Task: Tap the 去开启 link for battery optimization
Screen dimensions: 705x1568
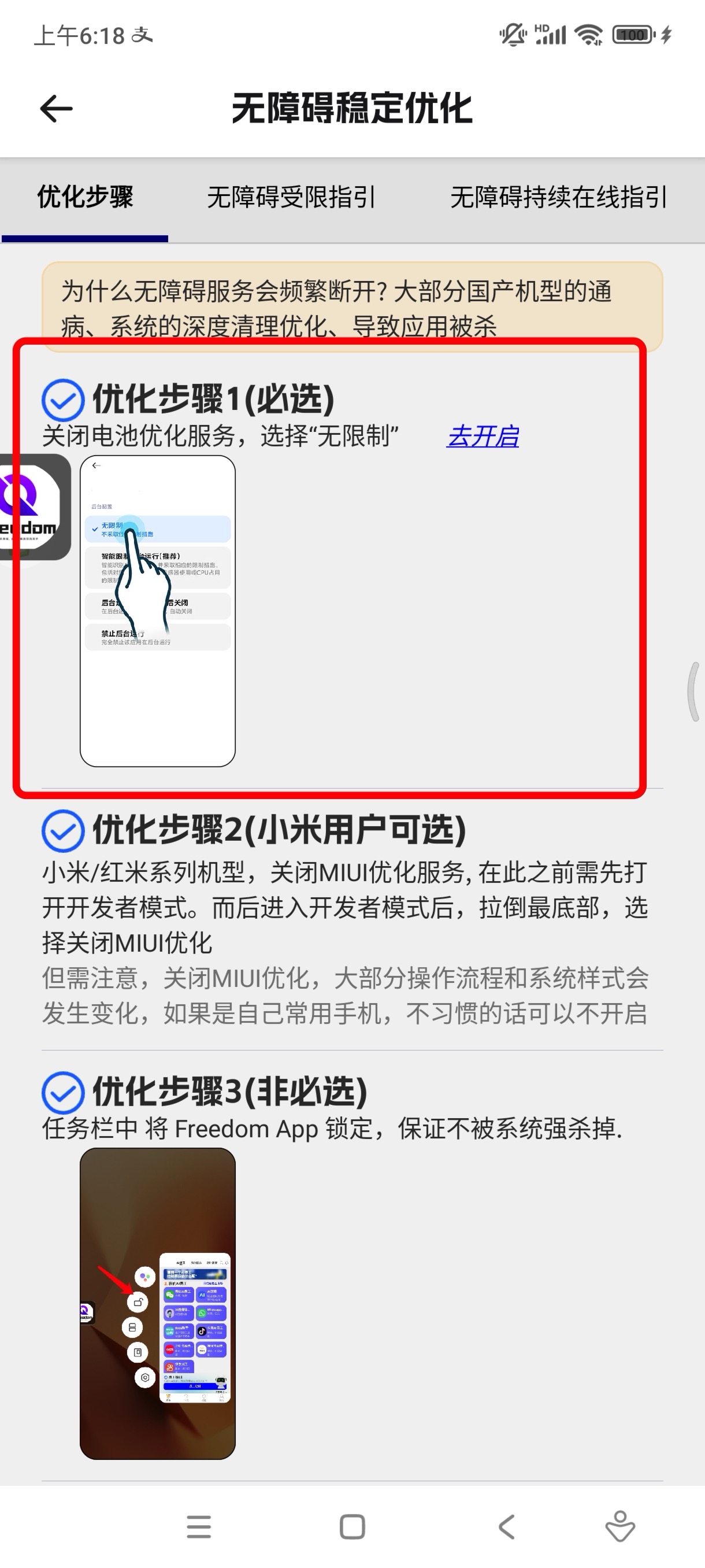Action: coord(483,436)
